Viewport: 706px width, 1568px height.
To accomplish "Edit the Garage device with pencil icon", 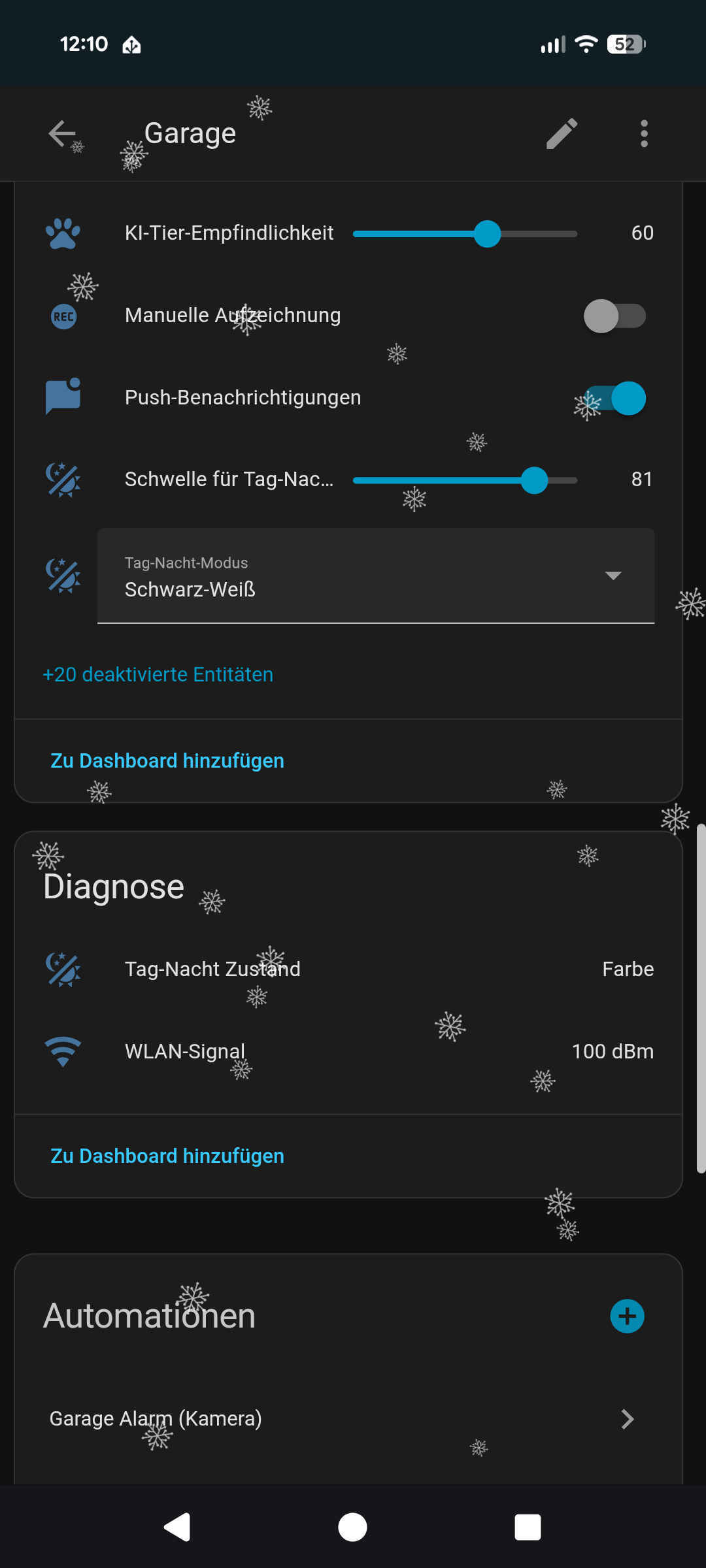I will (562, 134).
